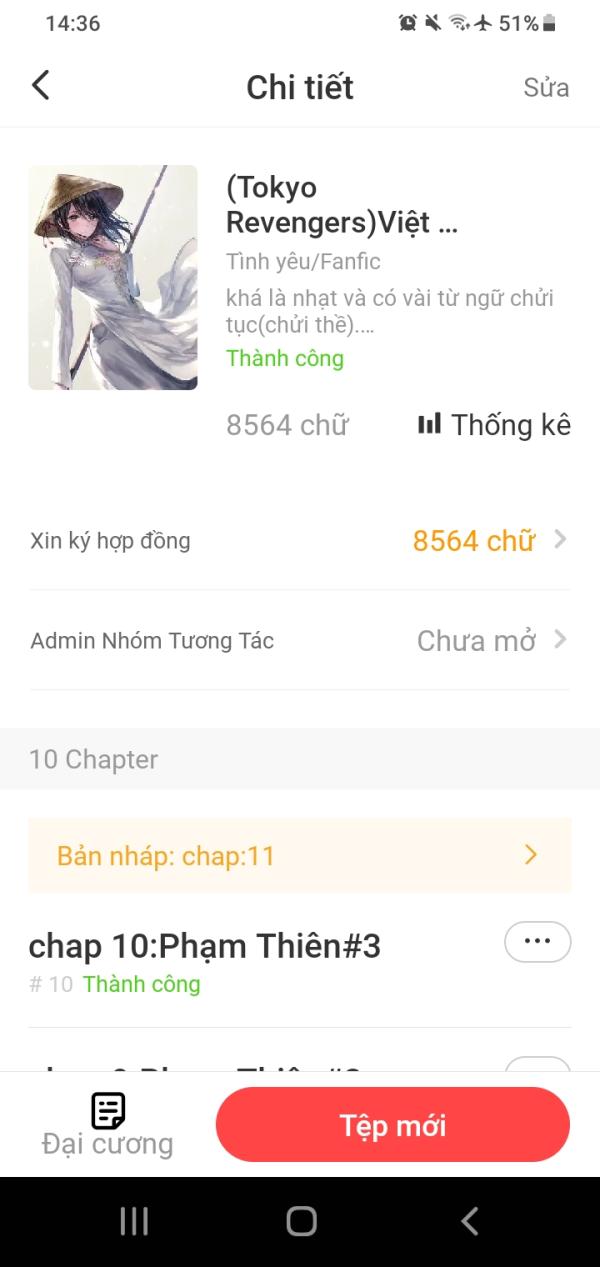Open Admin Nhóm Tương Tác row
600x1267 pixels.
coord(300,640)
